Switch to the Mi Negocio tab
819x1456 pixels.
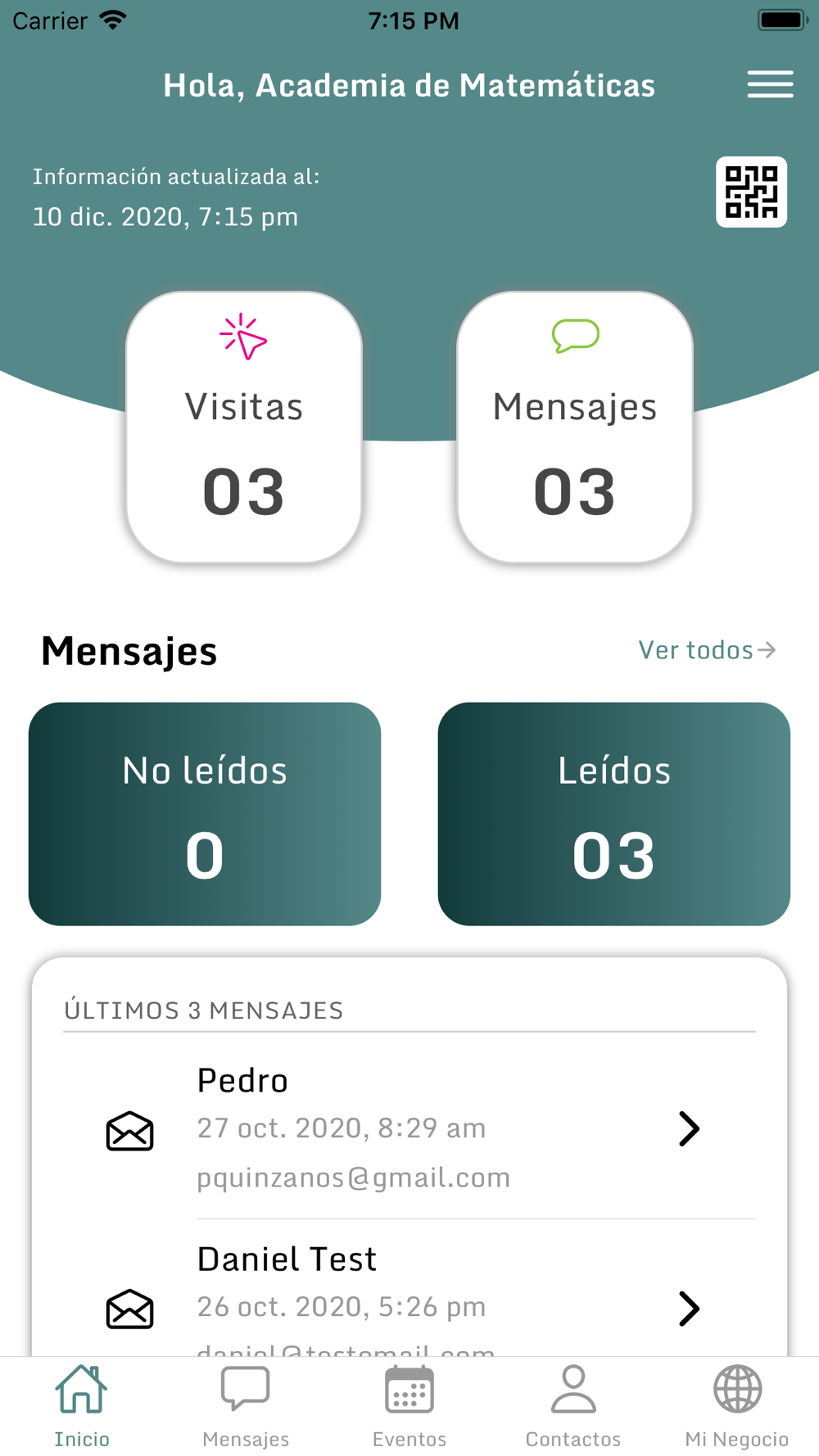coord(737,1407)
